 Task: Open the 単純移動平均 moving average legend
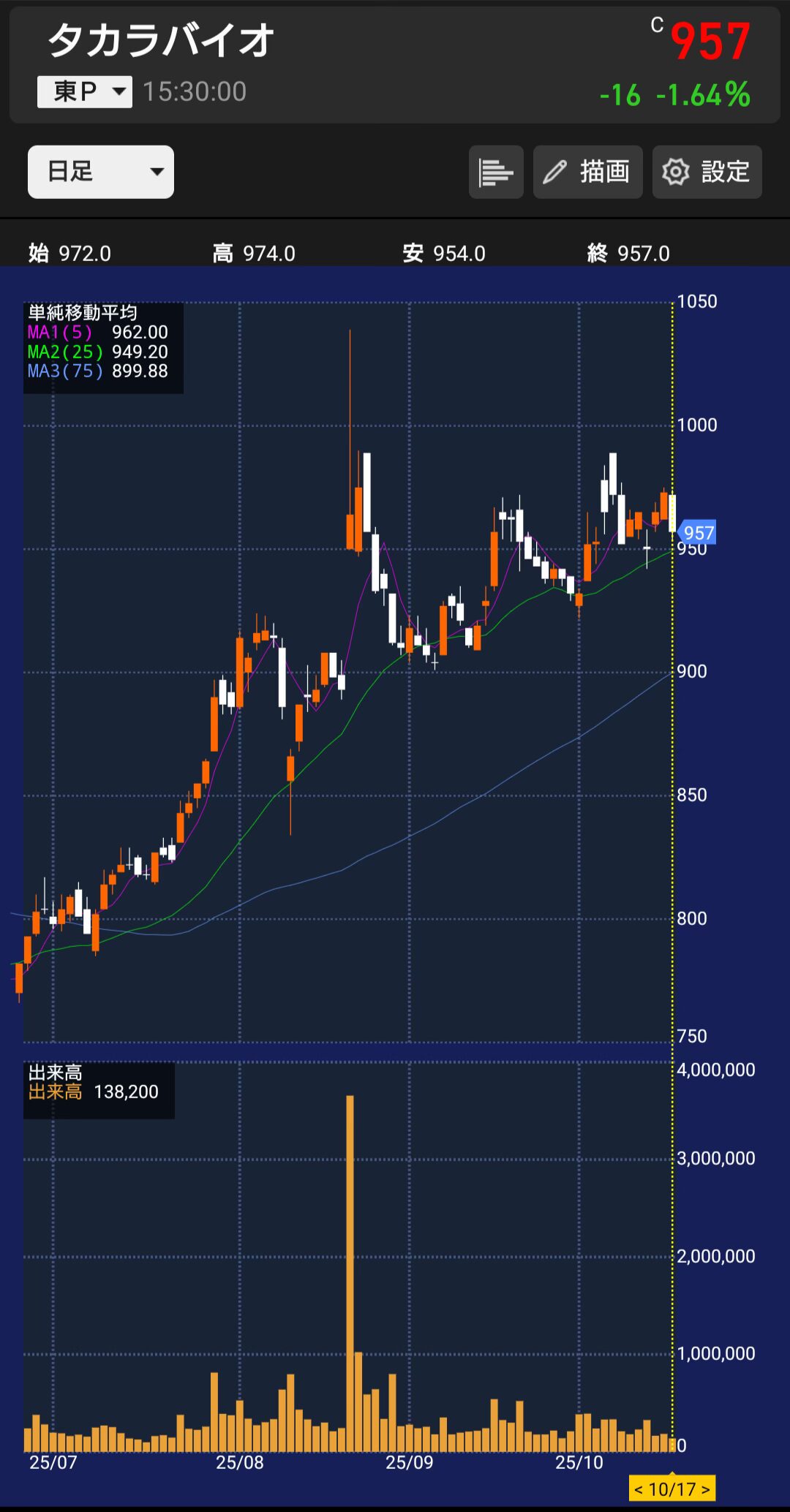coord(103,348)
